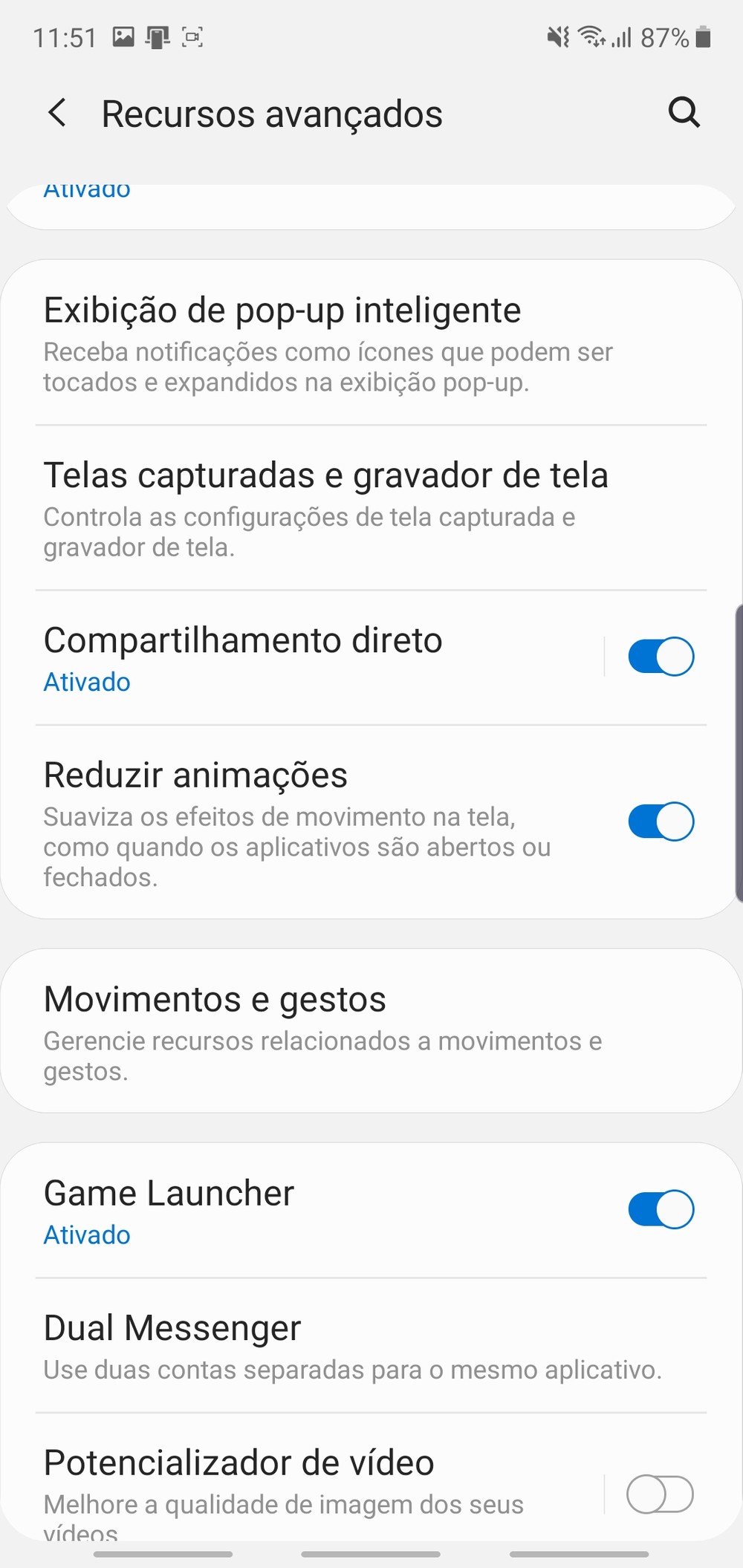Screen dimensions: 743x1568
Task: Go back from Recursos avançados
Action: pyautogui.click(x=57, y=114)
